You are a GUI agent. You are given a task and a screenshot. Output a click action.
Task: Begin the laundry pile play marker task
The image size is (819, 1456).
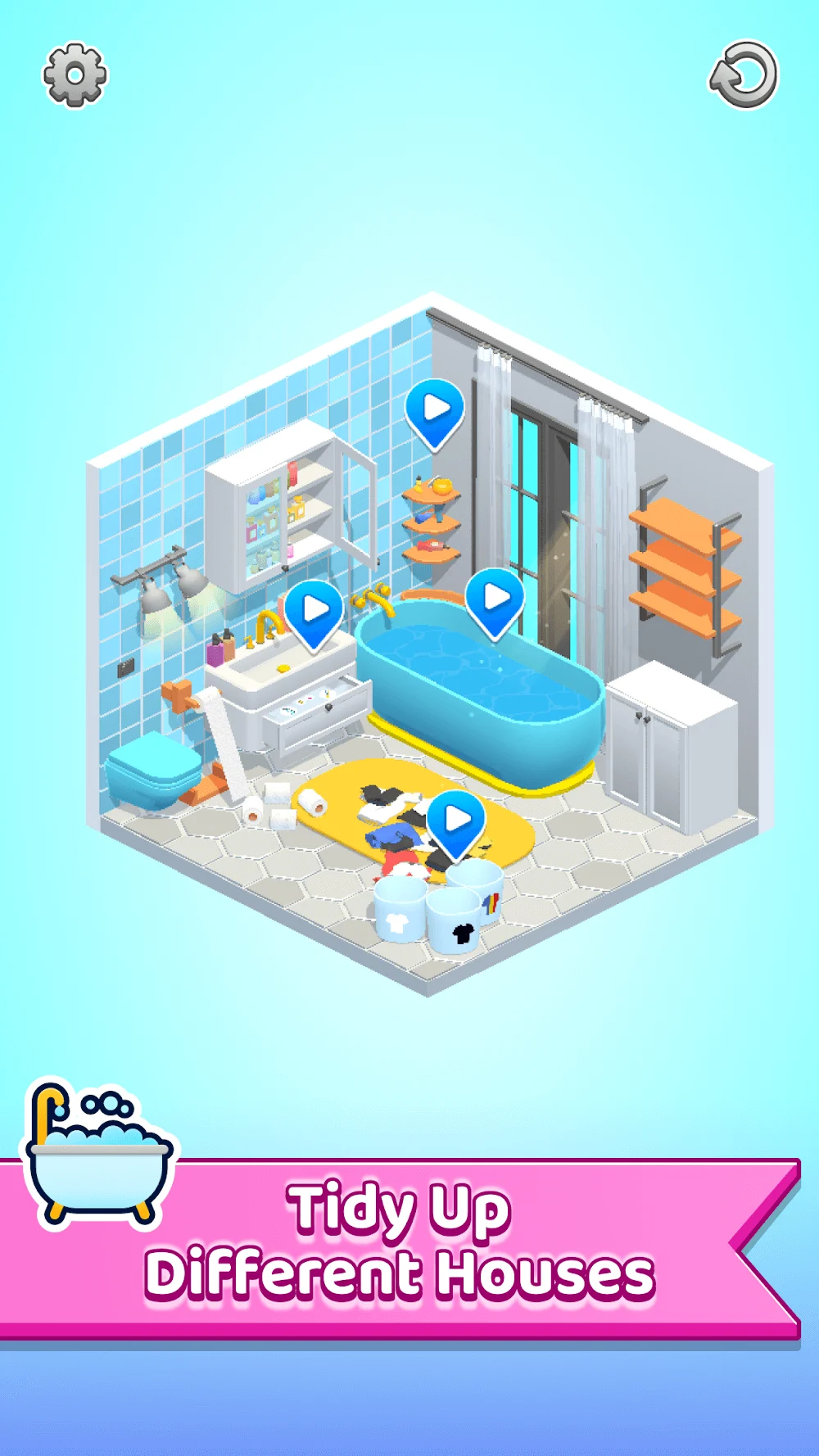tap(455, 821)
